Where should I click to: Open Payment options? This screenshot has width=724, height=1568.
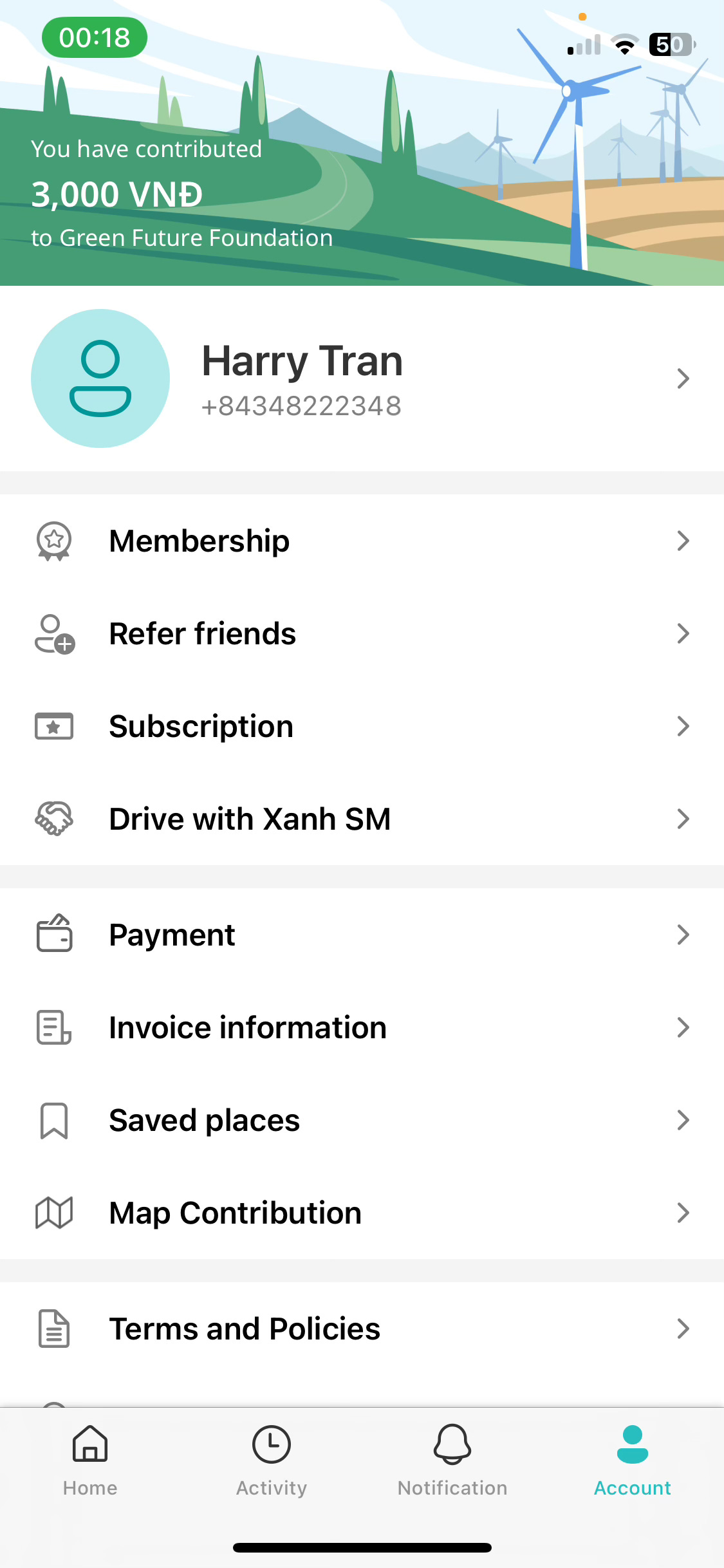tap(360, 935)
